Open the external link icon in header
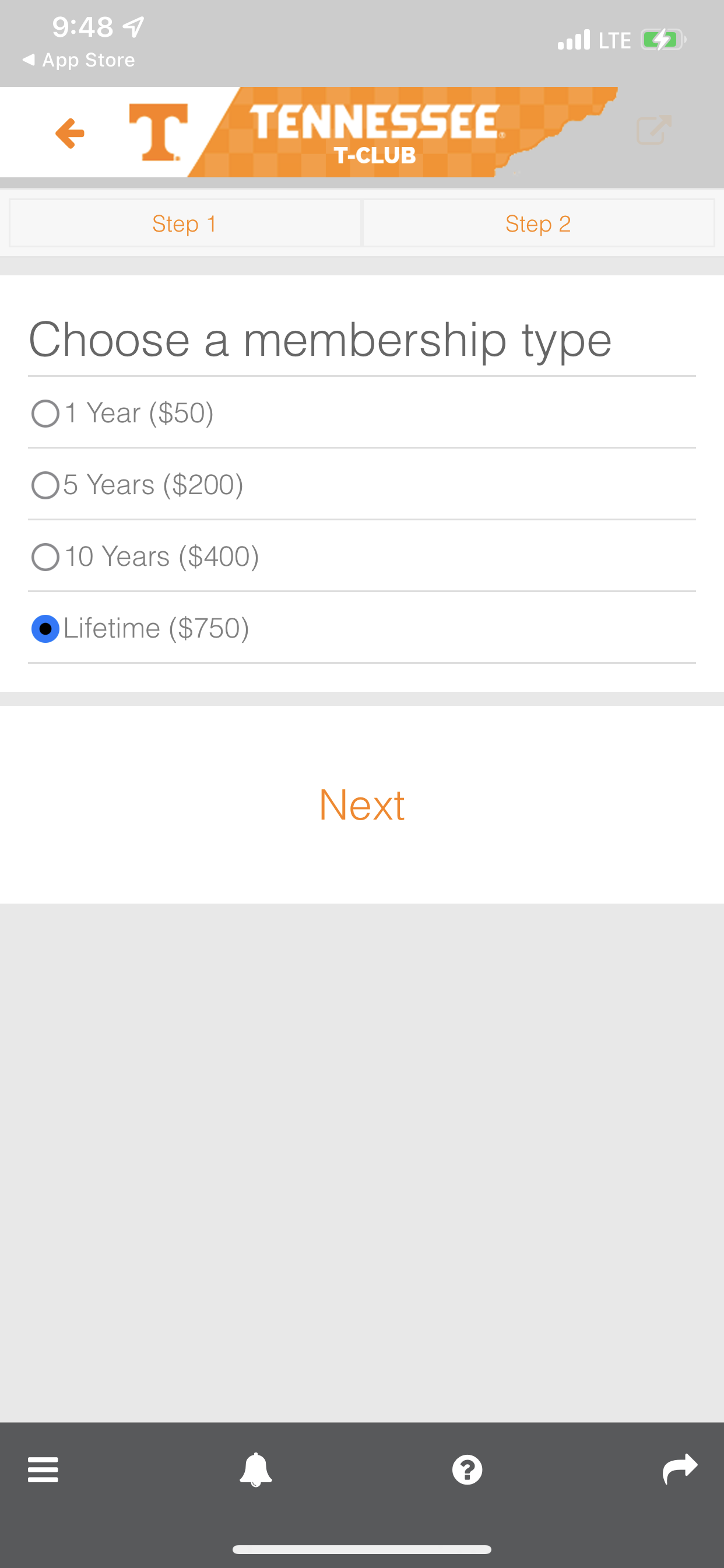The image size is (724, 1568). point(653,129)
